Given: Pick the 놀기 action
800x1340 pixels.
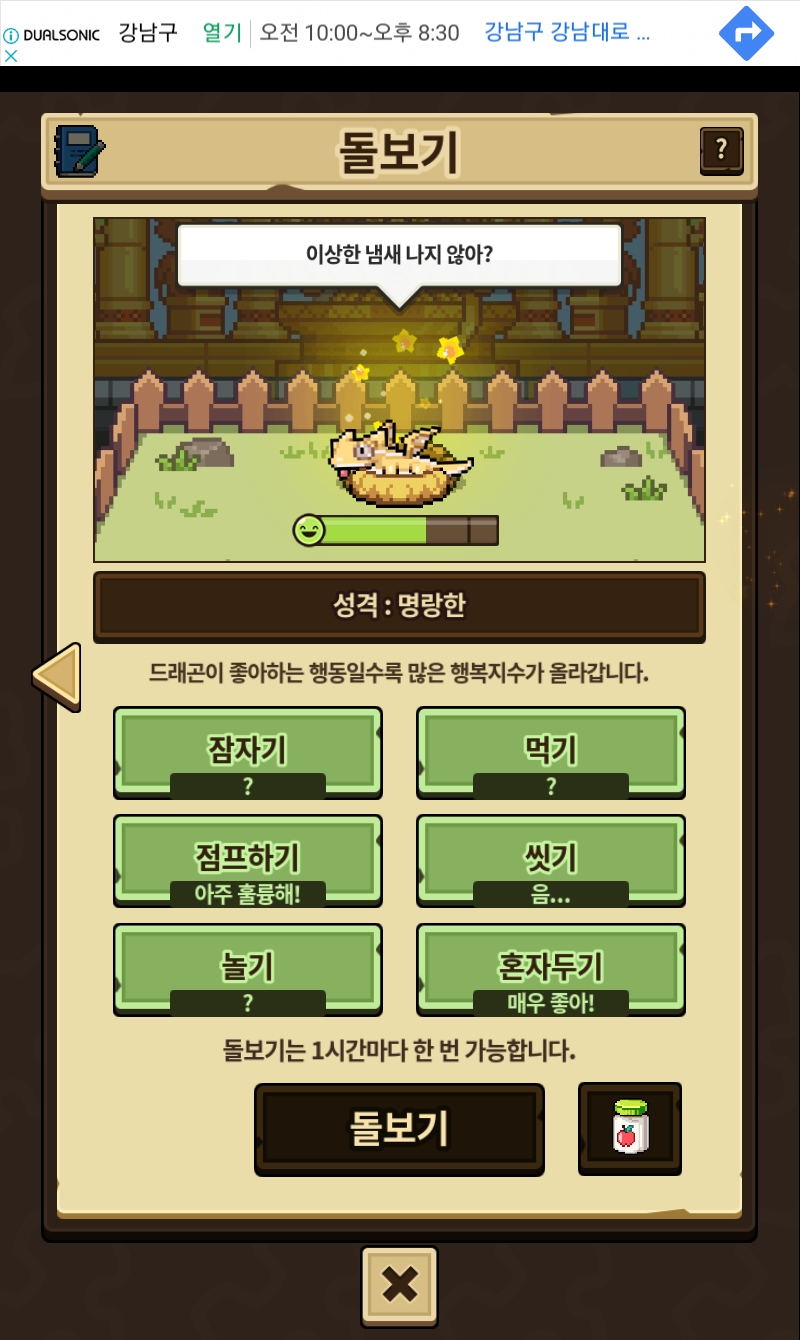Looking at the screenshot, I should (x=248, y=970).
